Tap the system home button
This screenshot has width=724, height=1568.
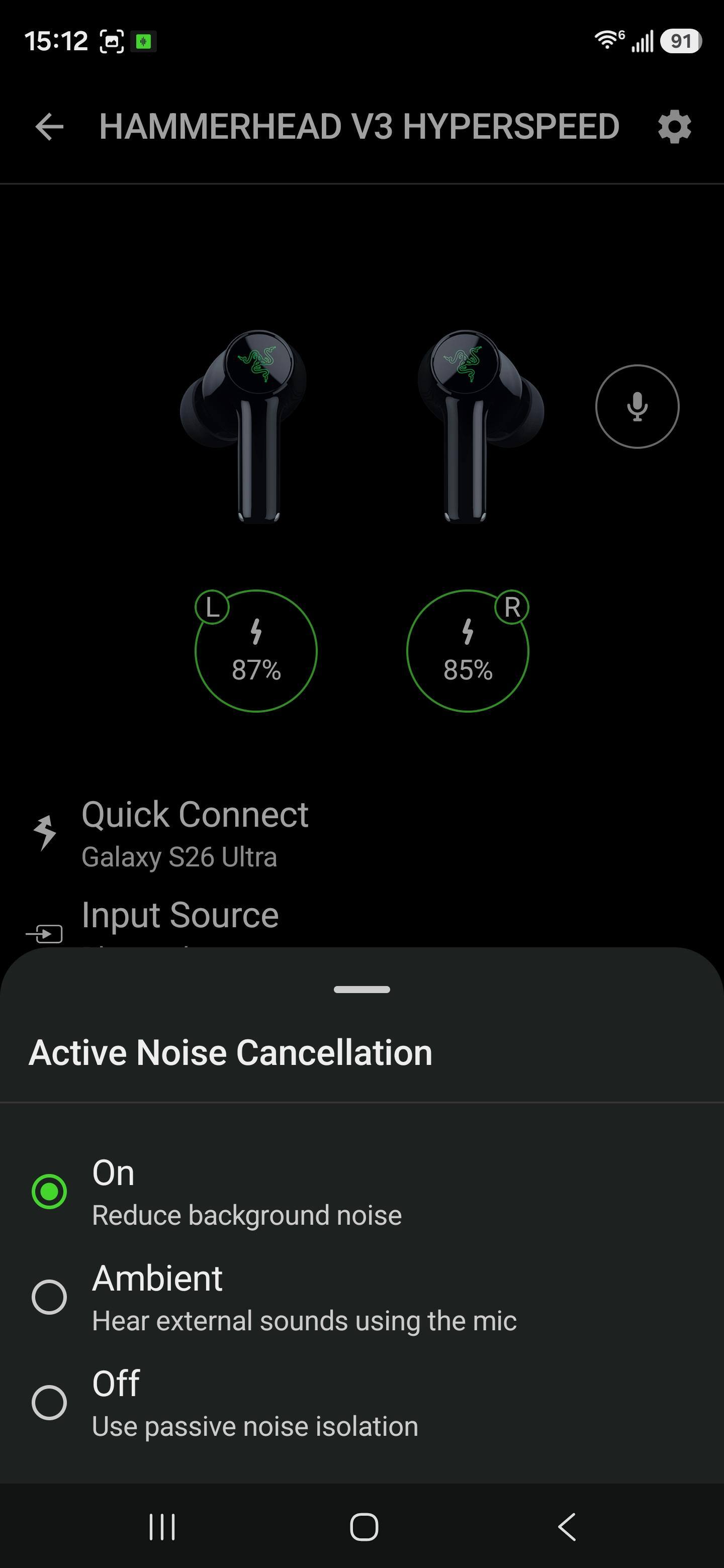(364, 1527)
